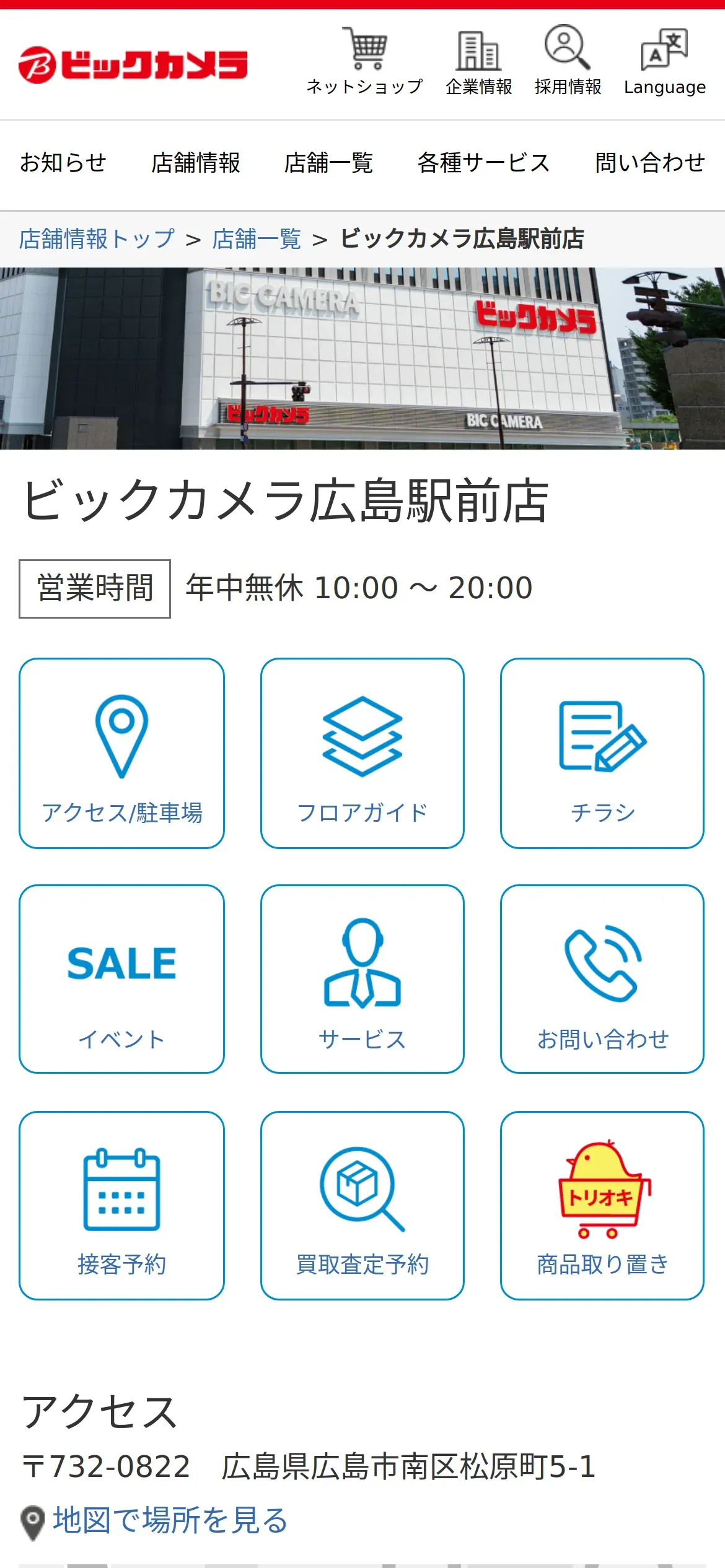This screenshot has width=725, height=1568.
Task: Open the SALE イベント tile
Action: point(122,979)
